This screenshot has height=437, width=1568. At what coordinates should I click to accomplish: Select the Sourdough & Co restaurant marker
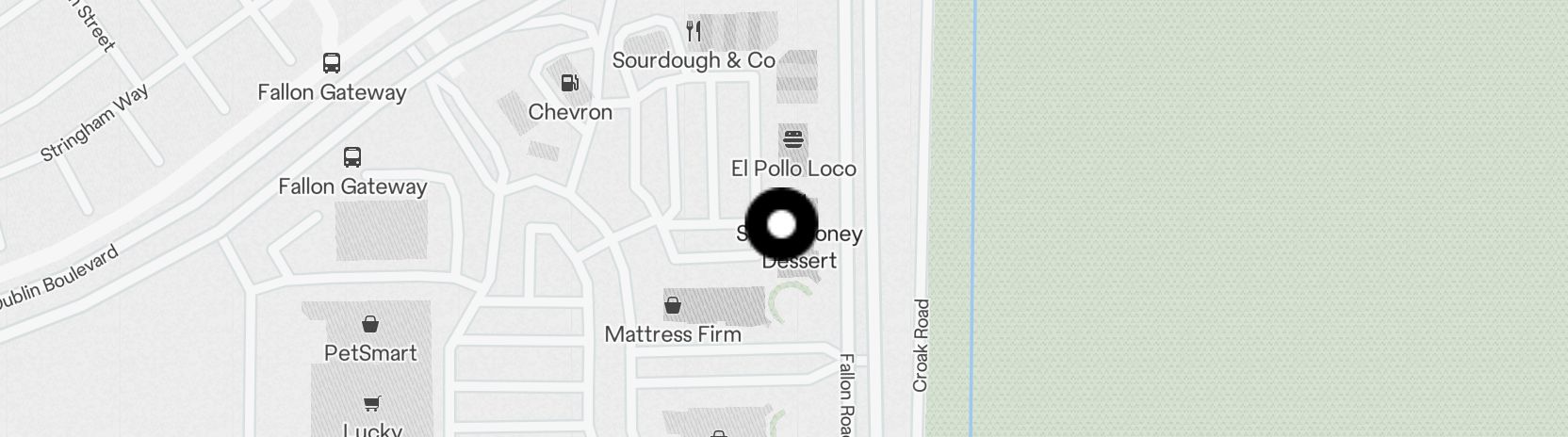(694, 32)
